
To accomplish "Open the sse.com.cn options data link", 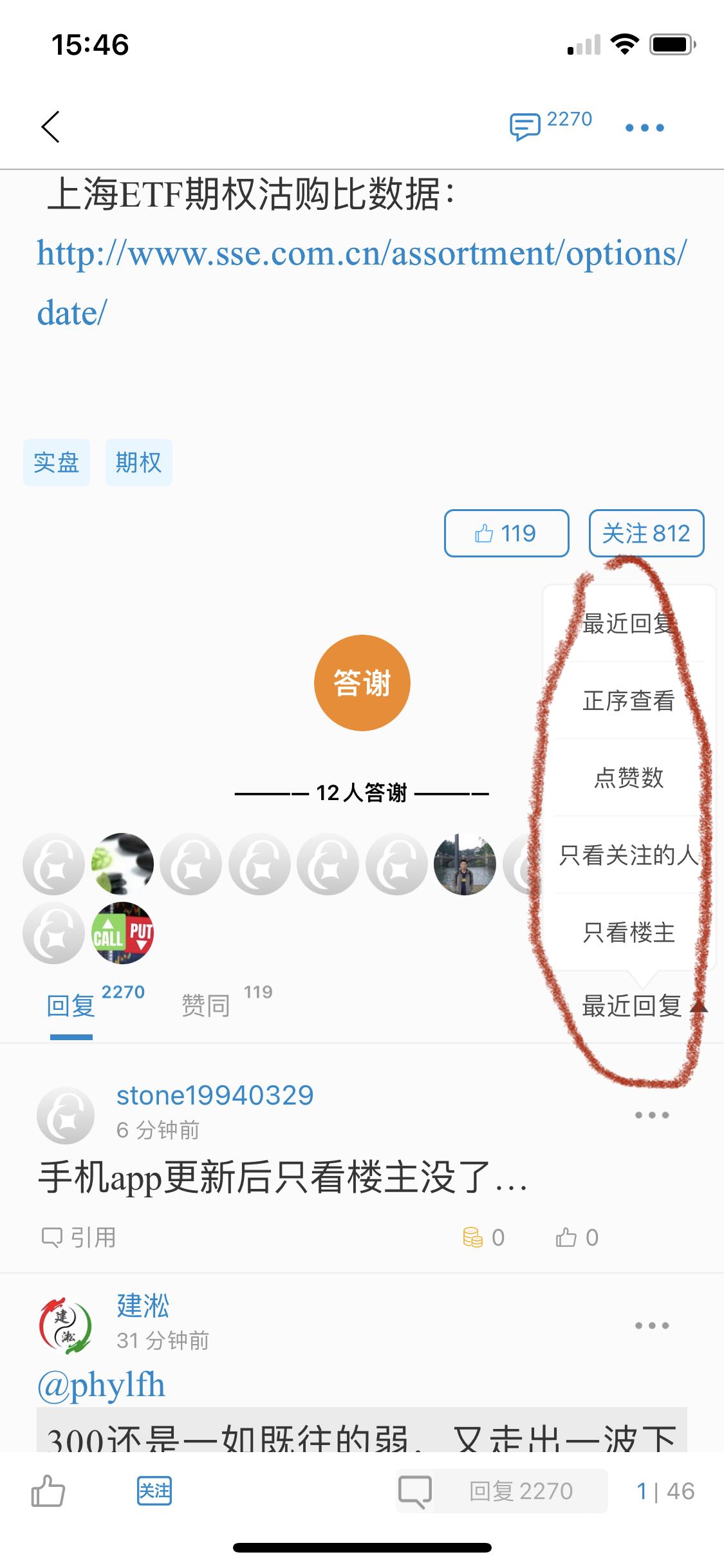I will click(x=362, y=283).
